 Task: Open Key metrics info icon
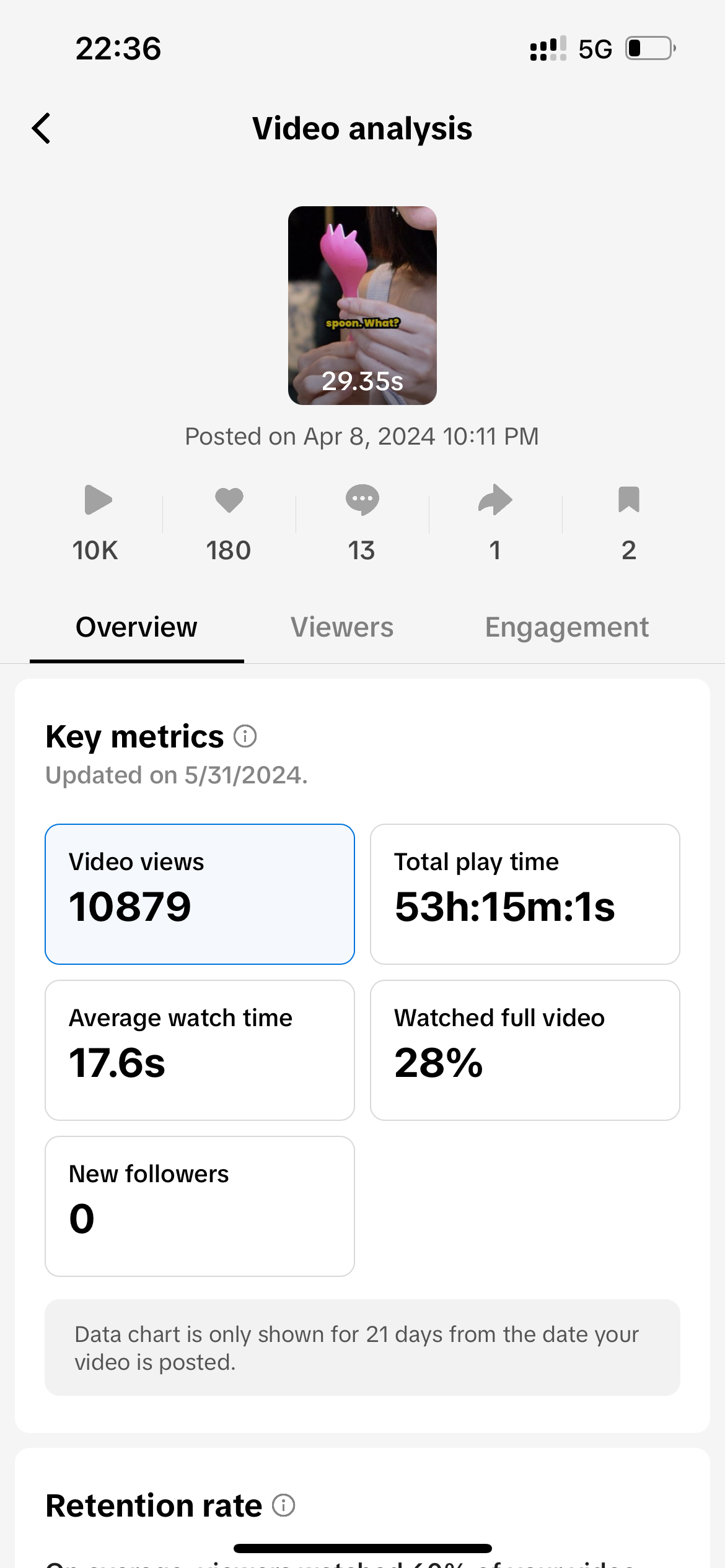click(245, 736)
